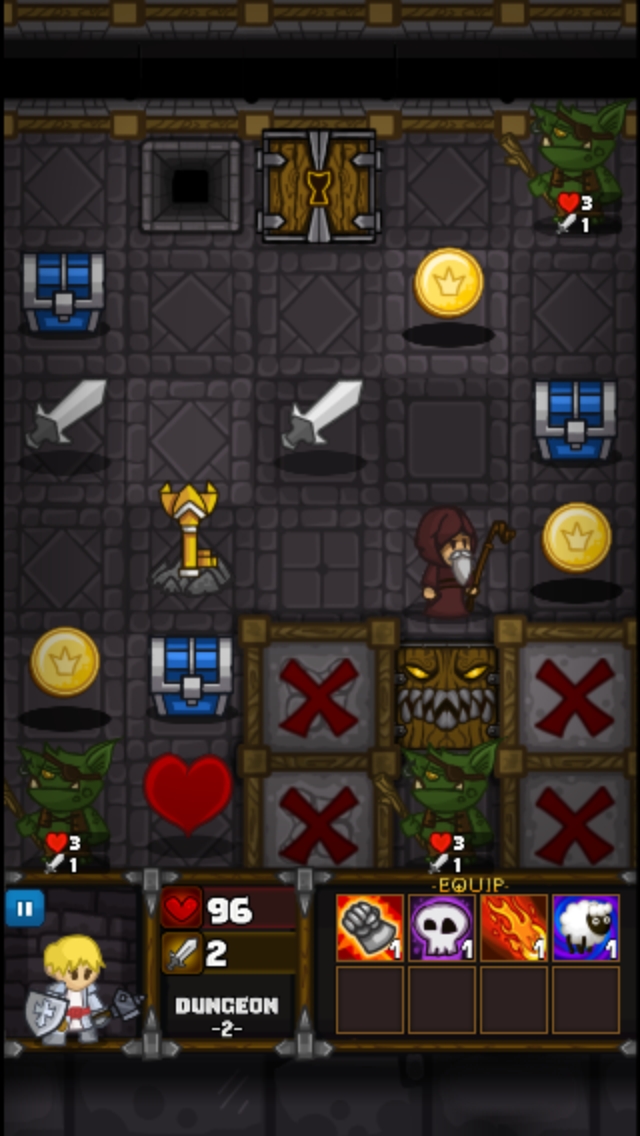Activate the purple skull skill
The width and height of the screenshot is (640, 1136).
point(441,927)
